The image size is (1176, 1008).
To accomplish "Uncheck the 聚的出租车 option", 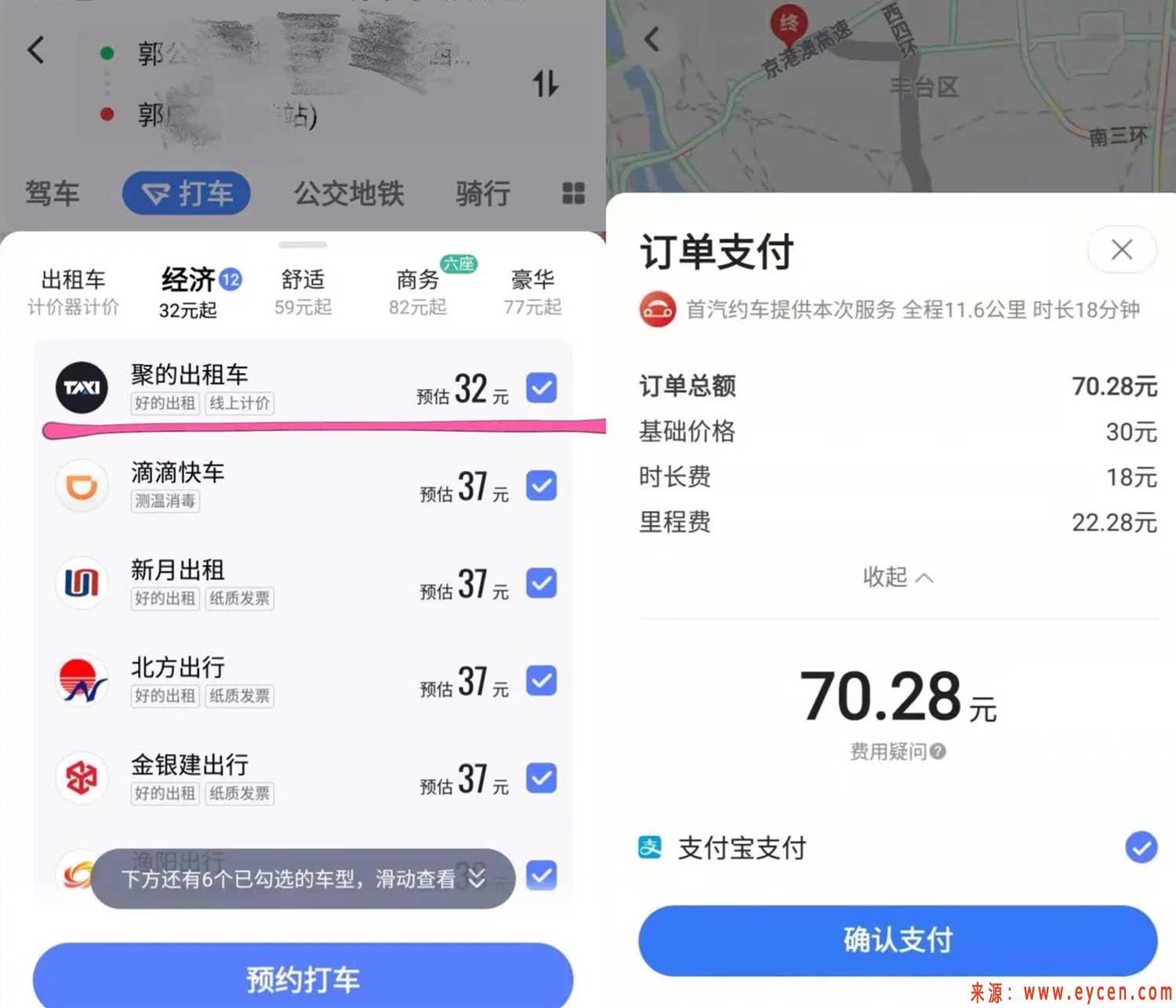I will pyautogui.click(x=541, y=387).
